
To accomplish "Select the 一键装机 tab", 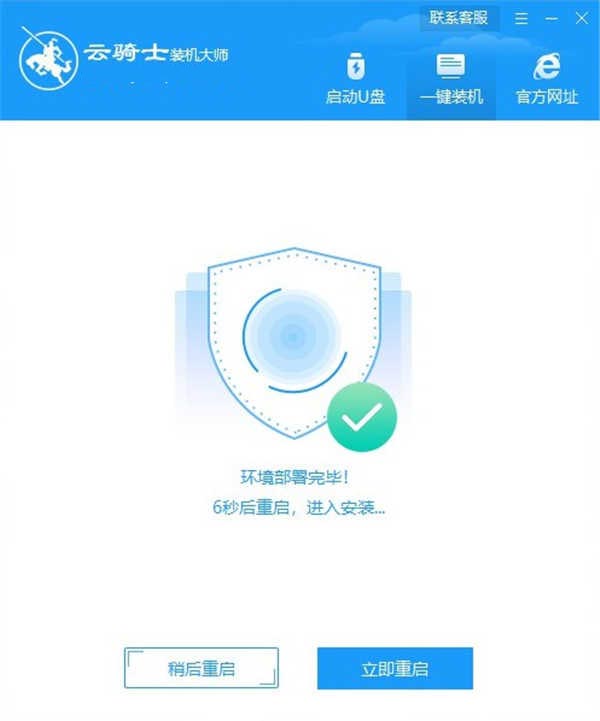I will 451,78.
